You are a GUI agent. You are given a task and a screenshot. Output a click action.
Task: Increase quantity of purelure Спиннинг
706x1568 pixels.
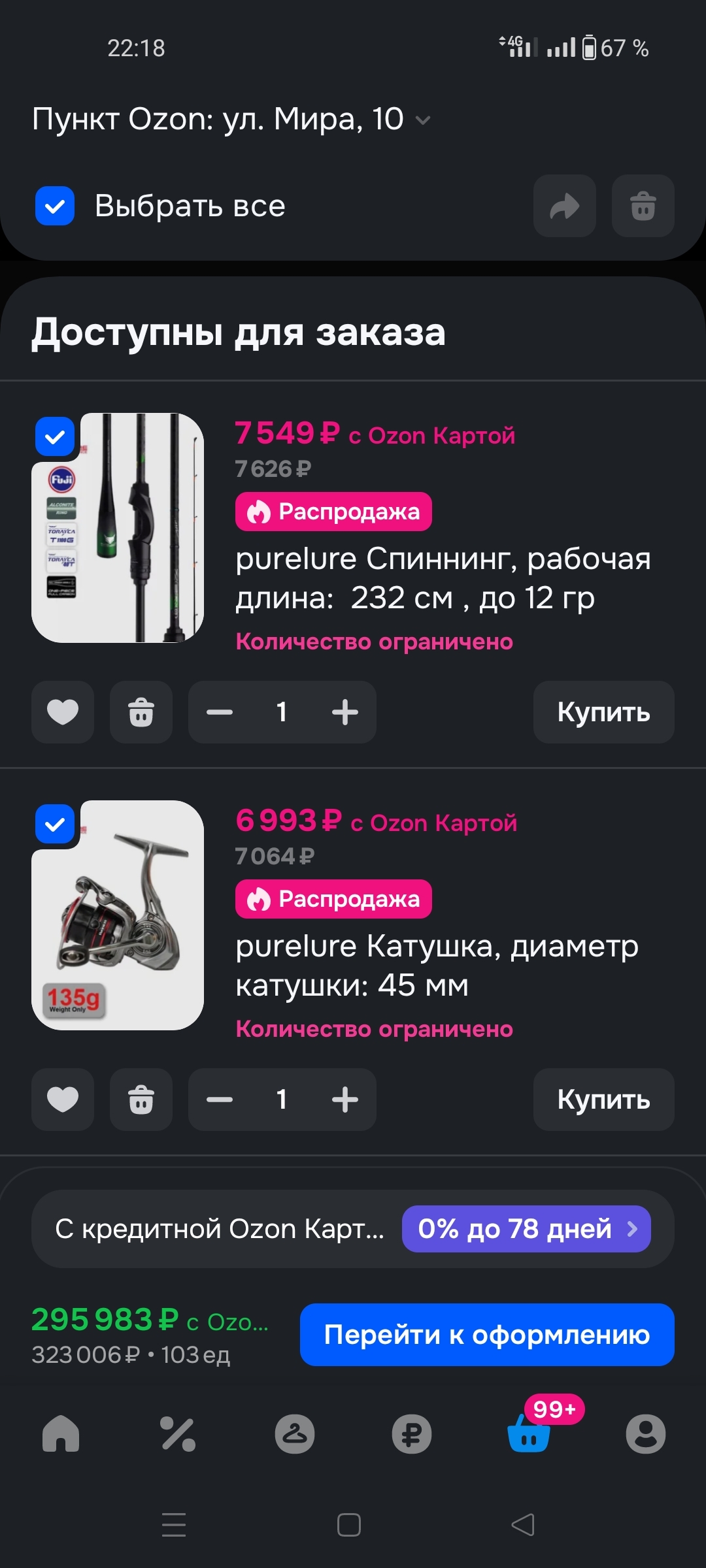tap(345, 712)
